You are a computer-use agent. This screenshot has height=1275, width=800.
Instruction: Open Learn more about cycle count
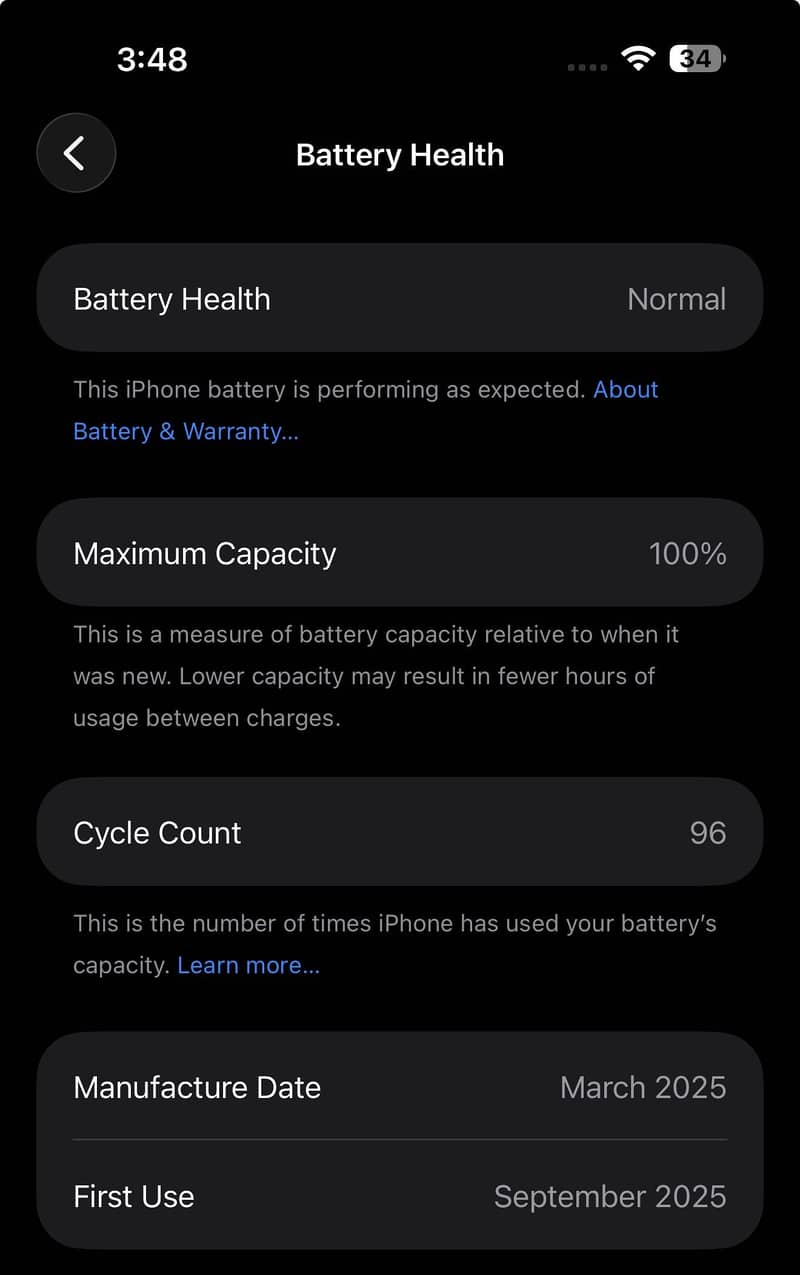[248, 965]
